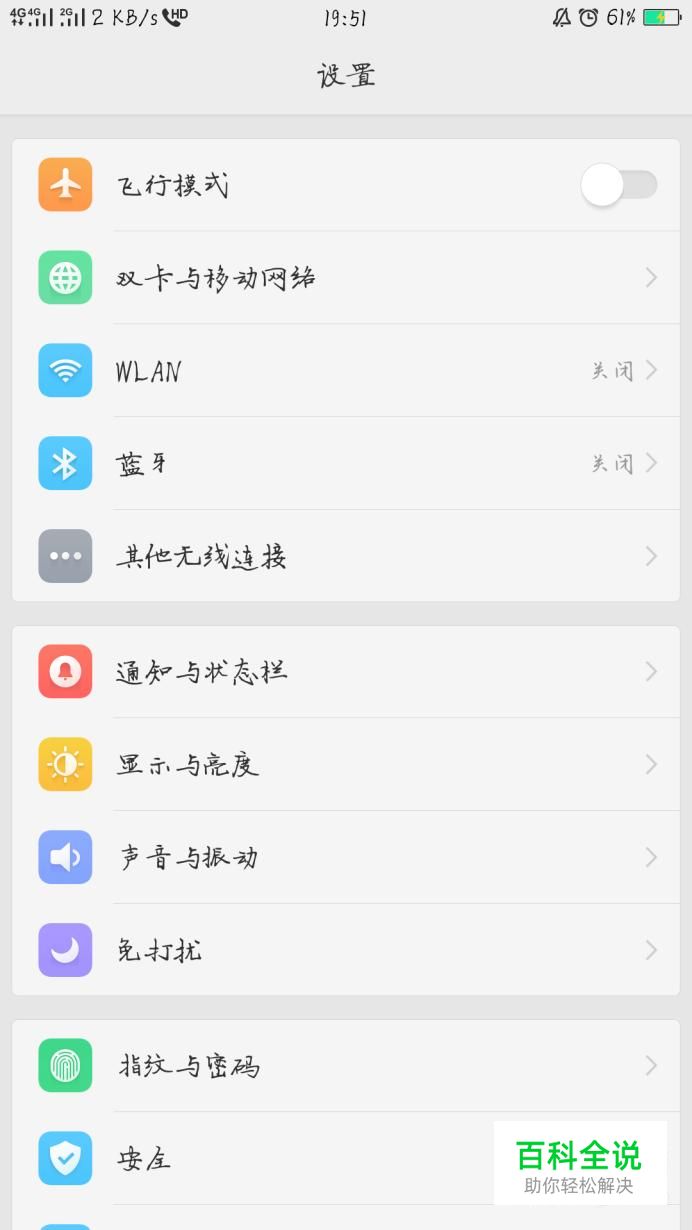Open 声音与振动 settings

(345, 858)
